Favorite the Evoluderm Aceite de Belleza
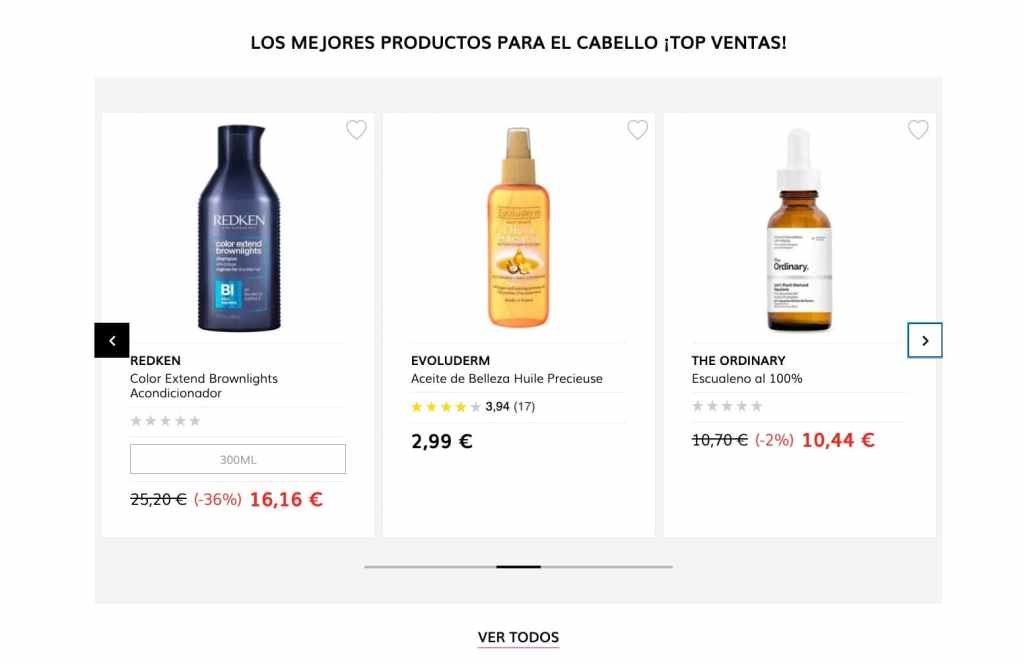Screen dimensions: 1024x664 pos(637,130)
